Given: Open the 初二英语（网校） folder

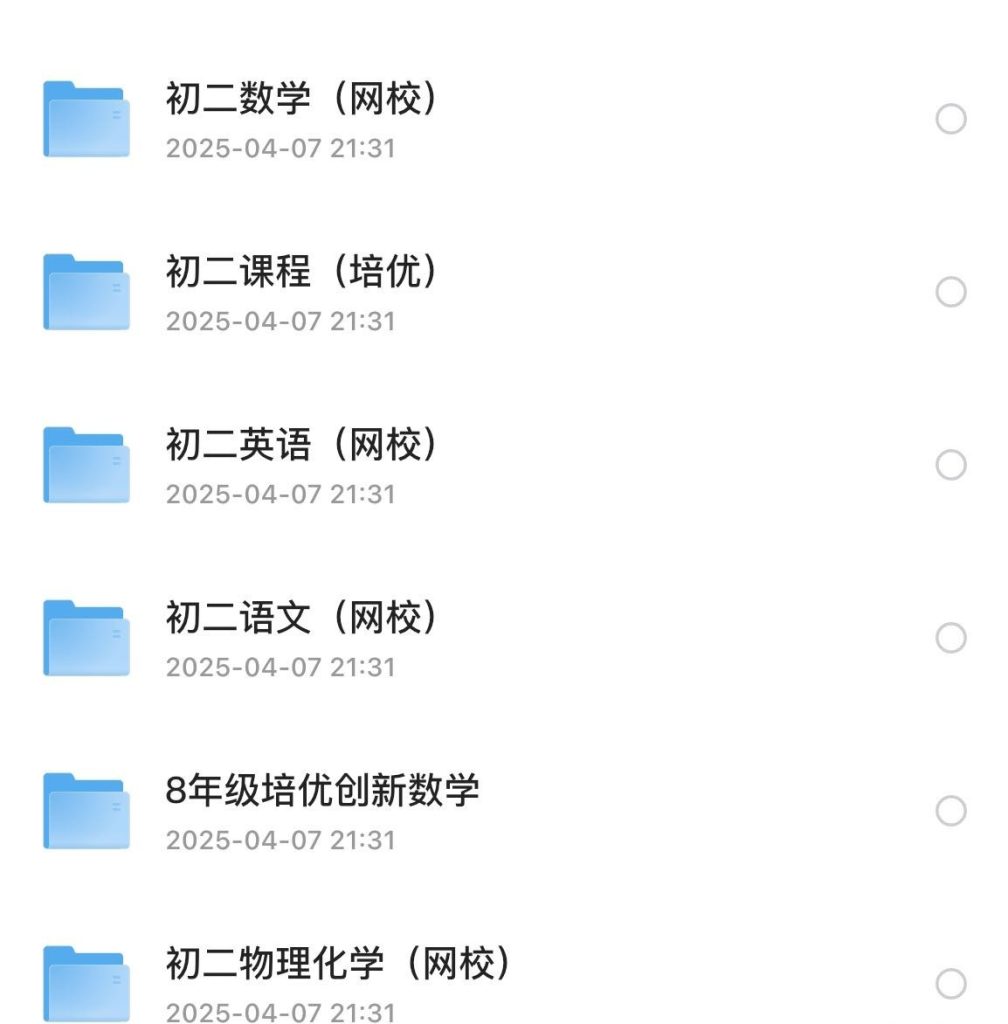Looking at the screenshot, I should (300, 446).
